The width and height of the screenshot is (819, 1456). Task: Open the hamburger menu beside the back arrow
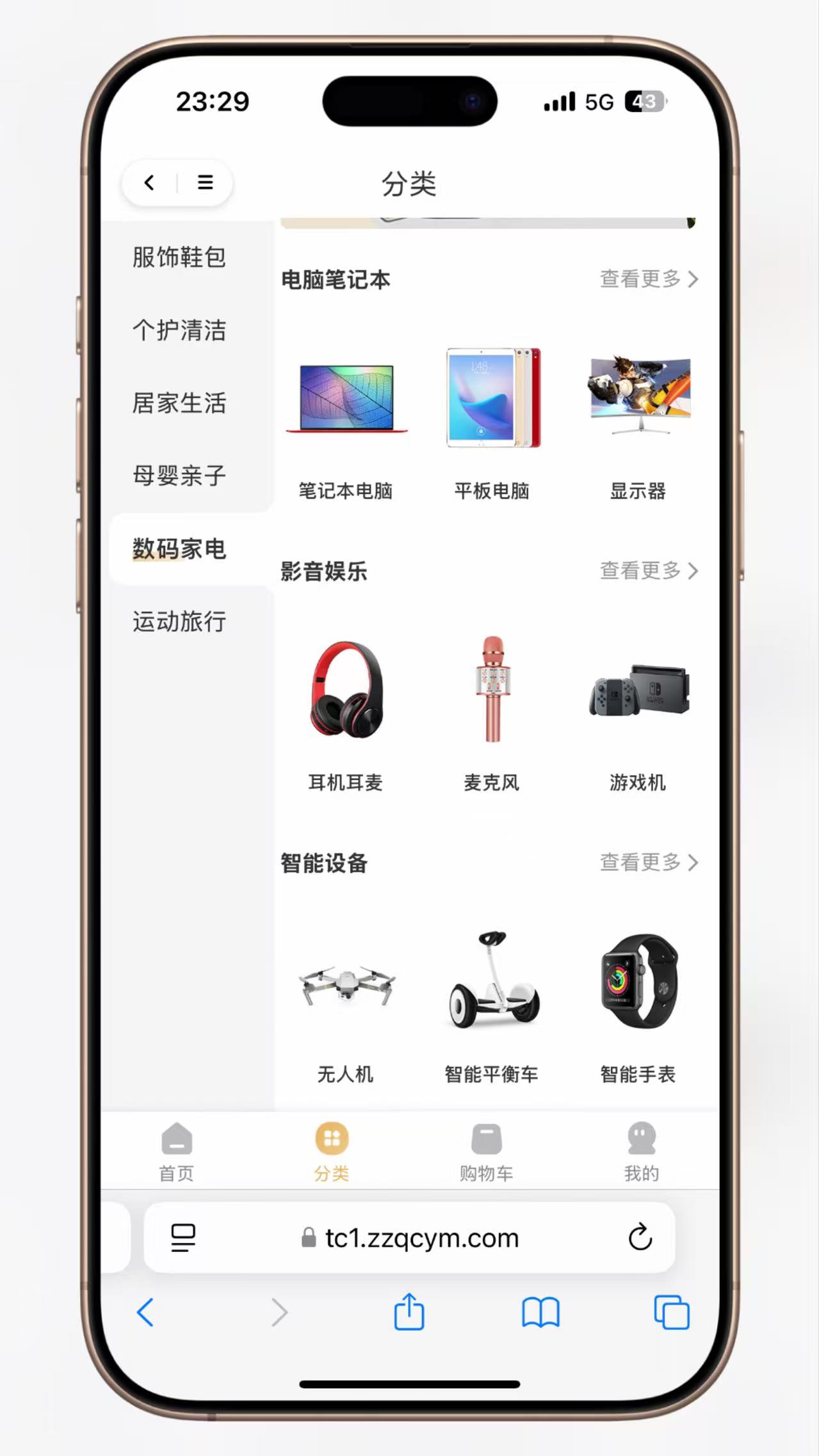[x=205, y=183]
